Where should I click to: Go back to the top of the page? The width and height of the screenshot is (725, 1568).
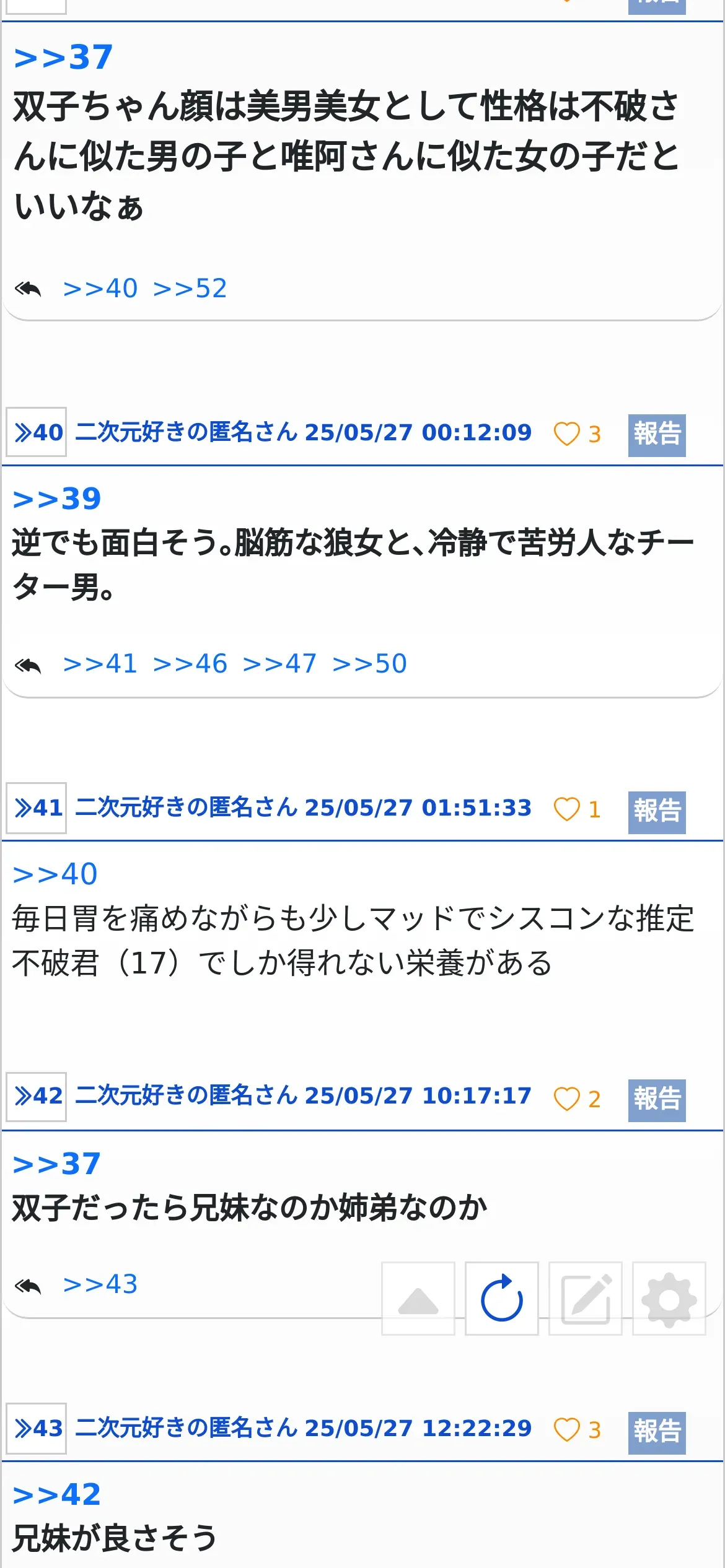point(418,1298)
